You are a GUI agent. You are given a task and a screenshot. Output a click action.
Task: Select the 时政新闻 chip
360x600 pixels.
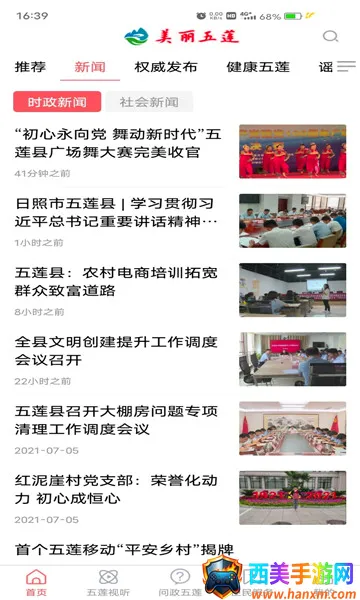pyautogui.click(x=57, y=102)
